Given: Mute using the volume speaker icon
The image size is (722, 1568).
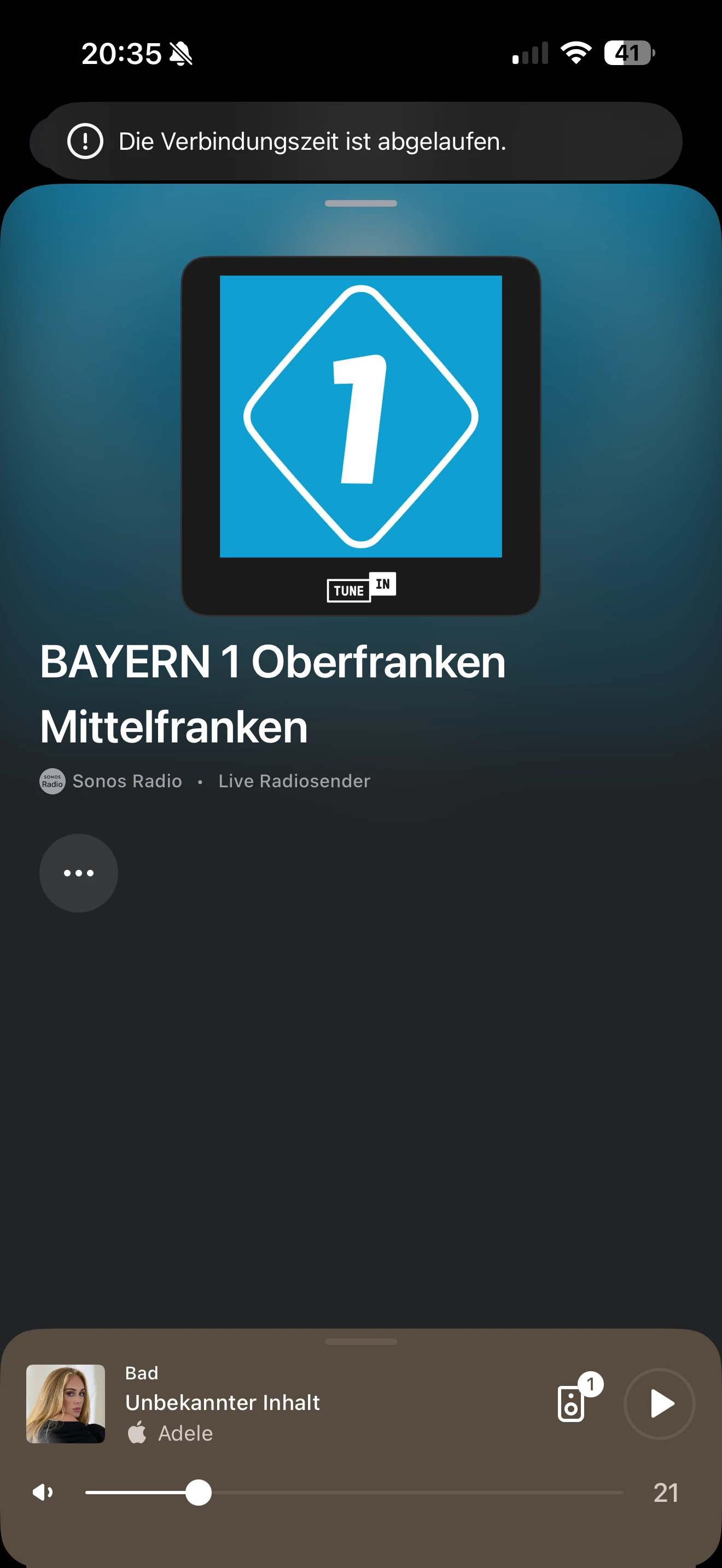Looking at the screenshot, I should pyautogui.click(x=43, y=1492).
